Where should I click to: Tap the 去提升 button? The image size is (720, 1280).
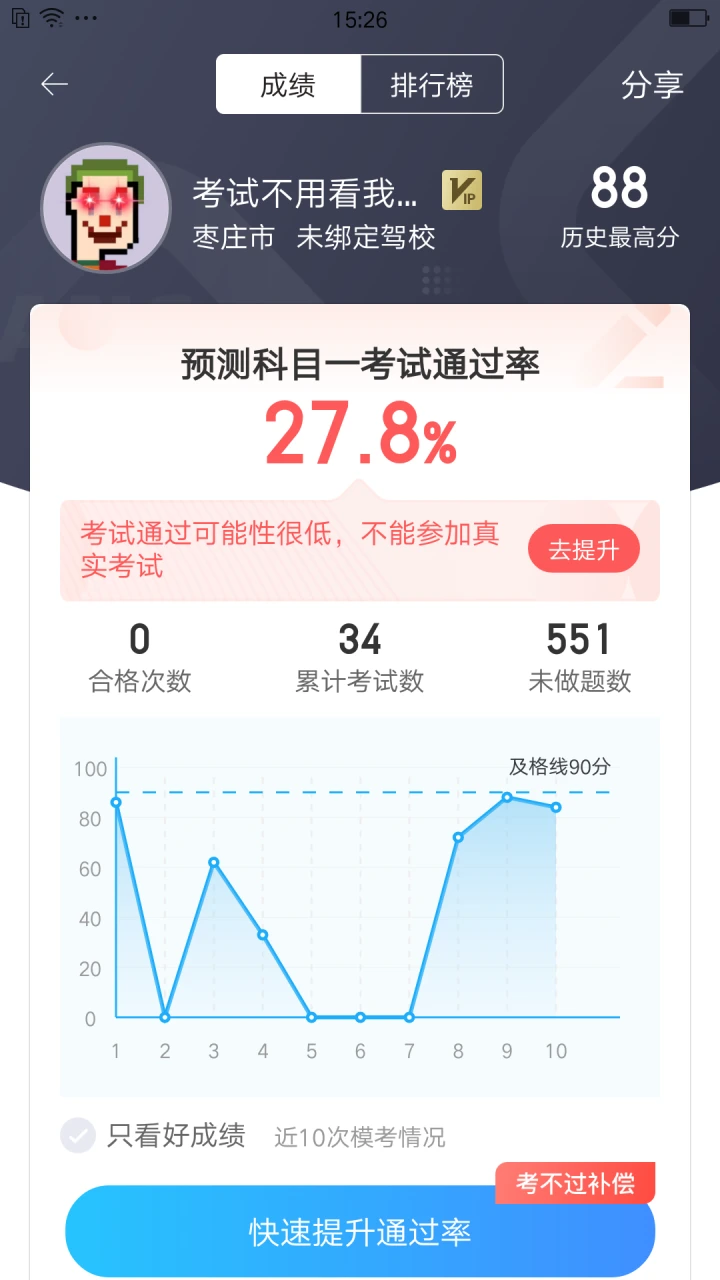[584, 549]
